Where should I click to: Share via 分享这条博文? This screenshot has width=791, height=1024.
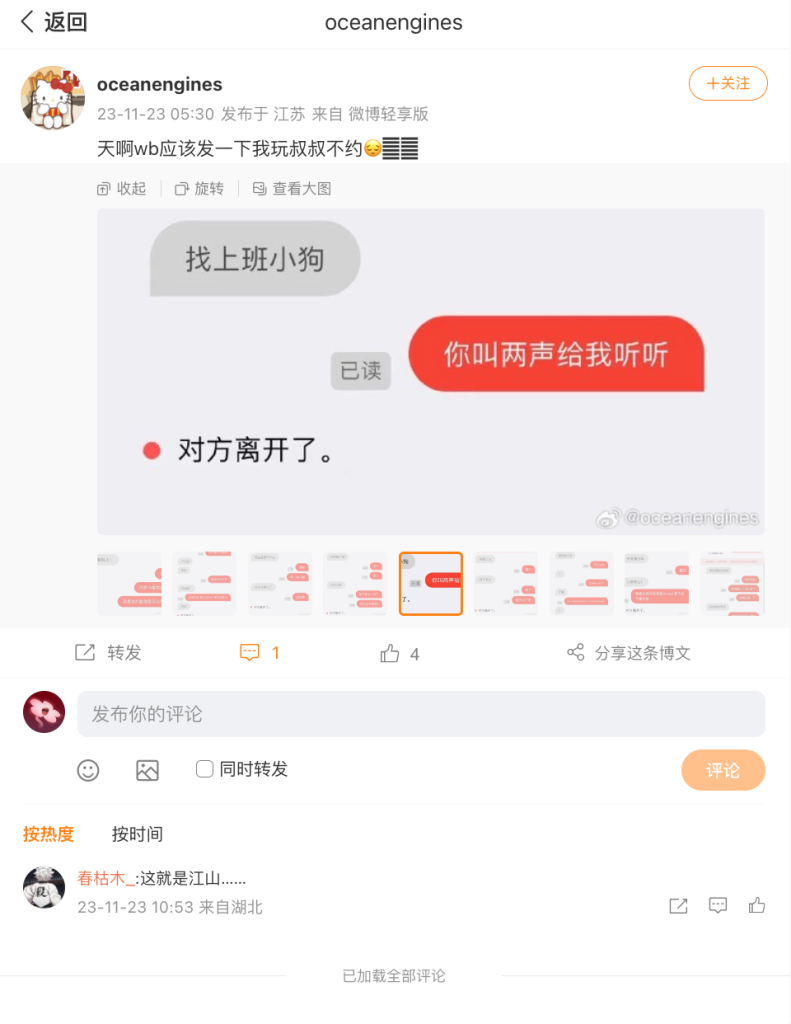point(629,653)
